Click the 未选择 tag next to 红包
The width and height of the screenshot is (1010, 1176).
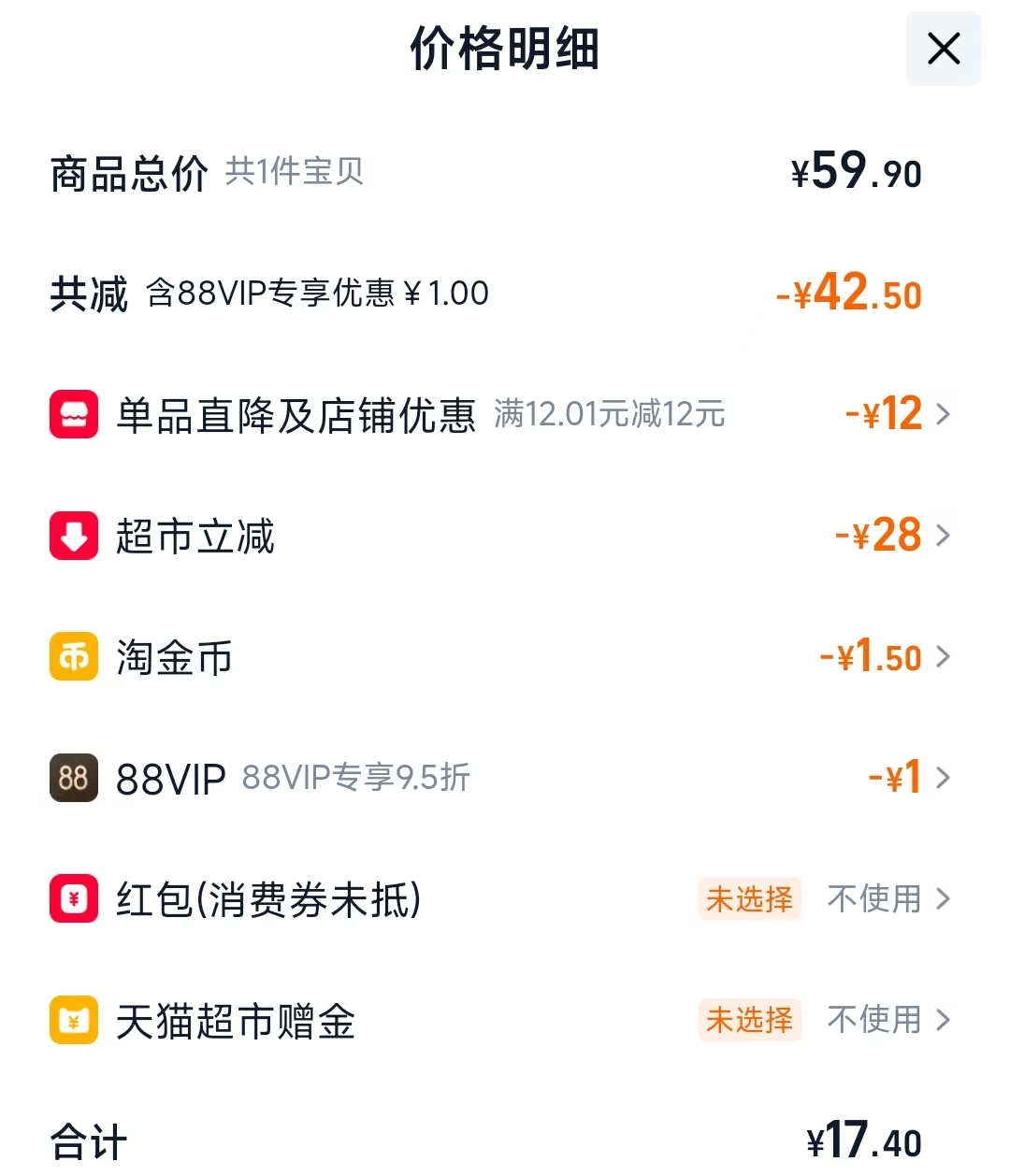(749, 899)
